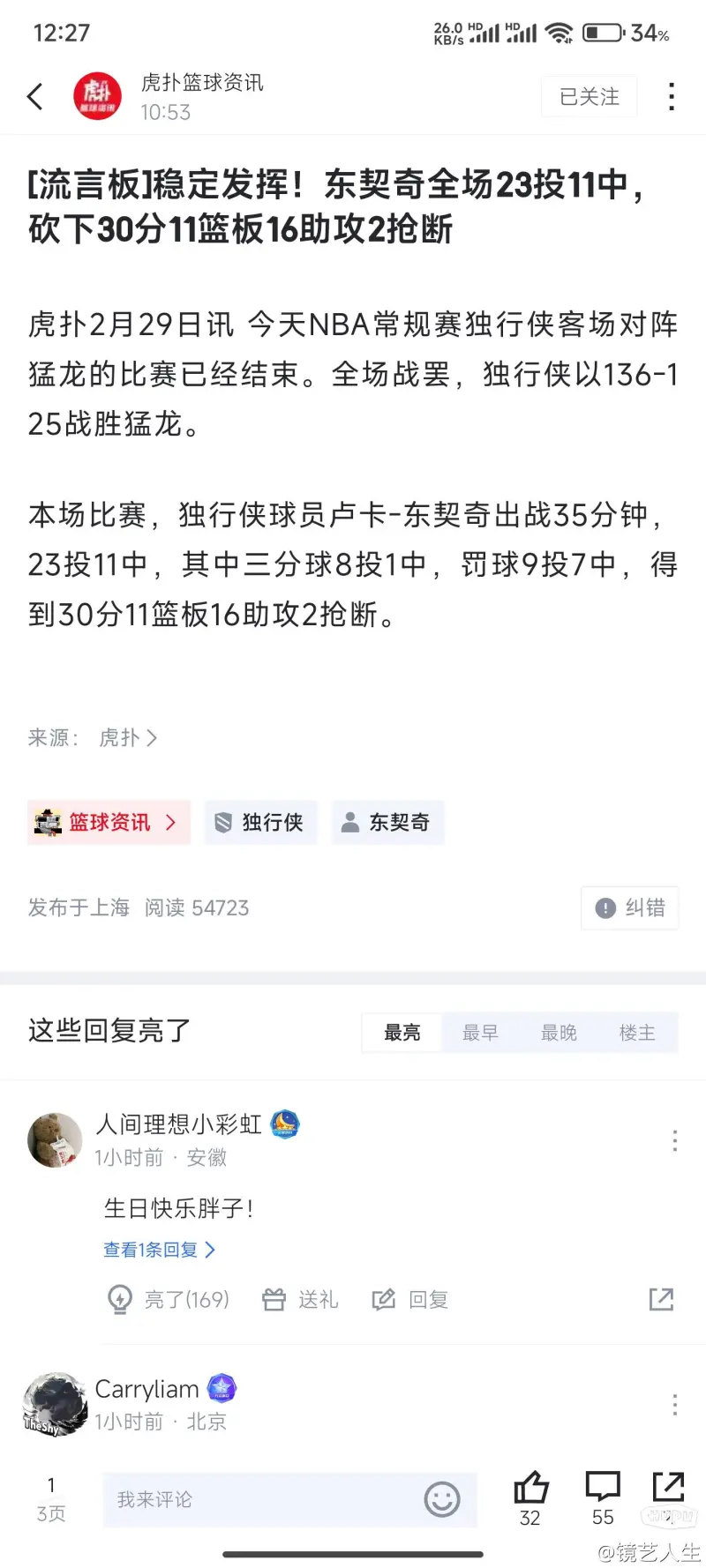Switch comment sorting to 楼主 tab
Image resolution: width=706 pixels, height=1568 pixels.
637,1032
